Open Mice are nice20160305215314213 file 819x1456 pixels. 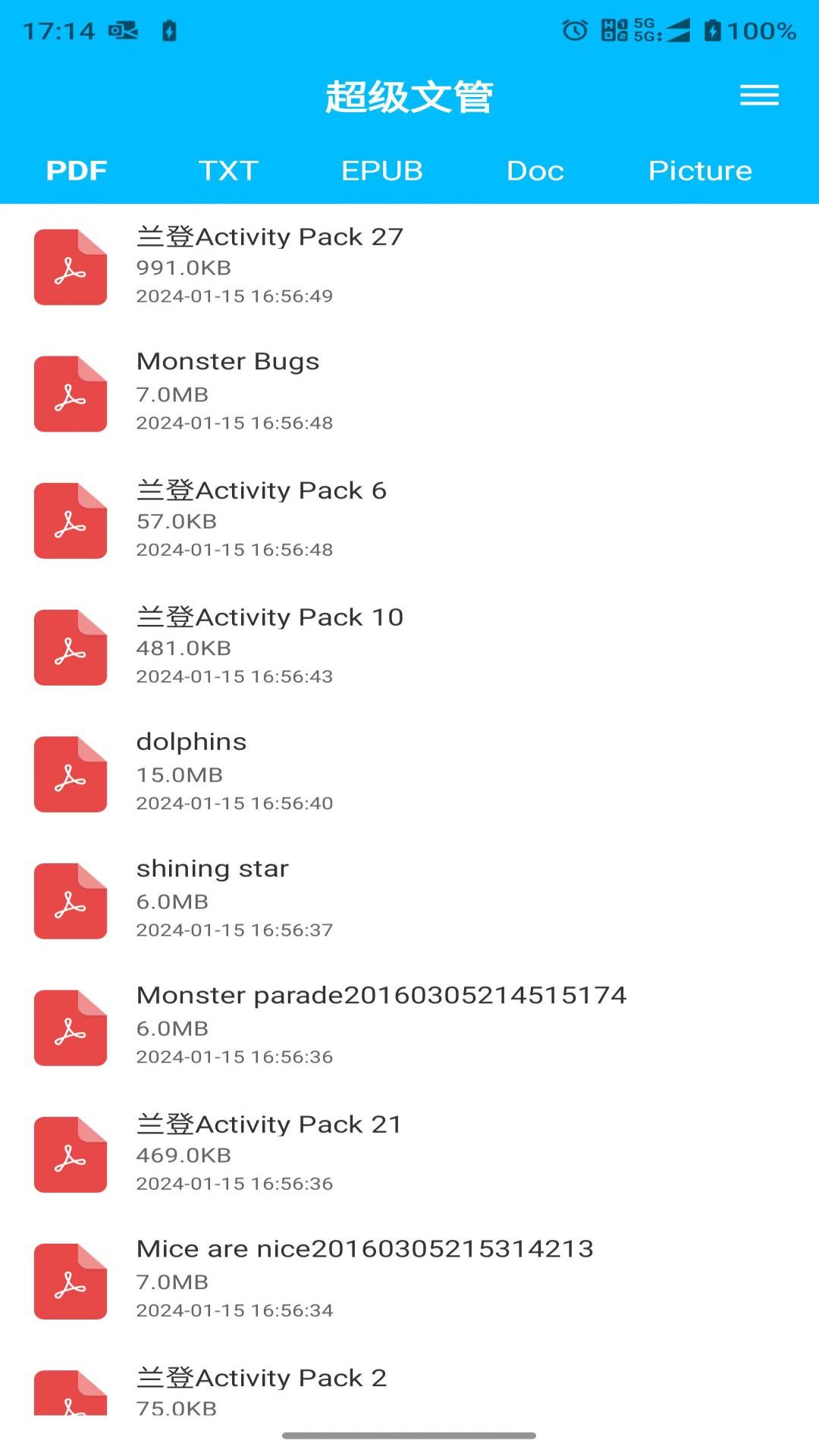click(x=409, y=1280)
